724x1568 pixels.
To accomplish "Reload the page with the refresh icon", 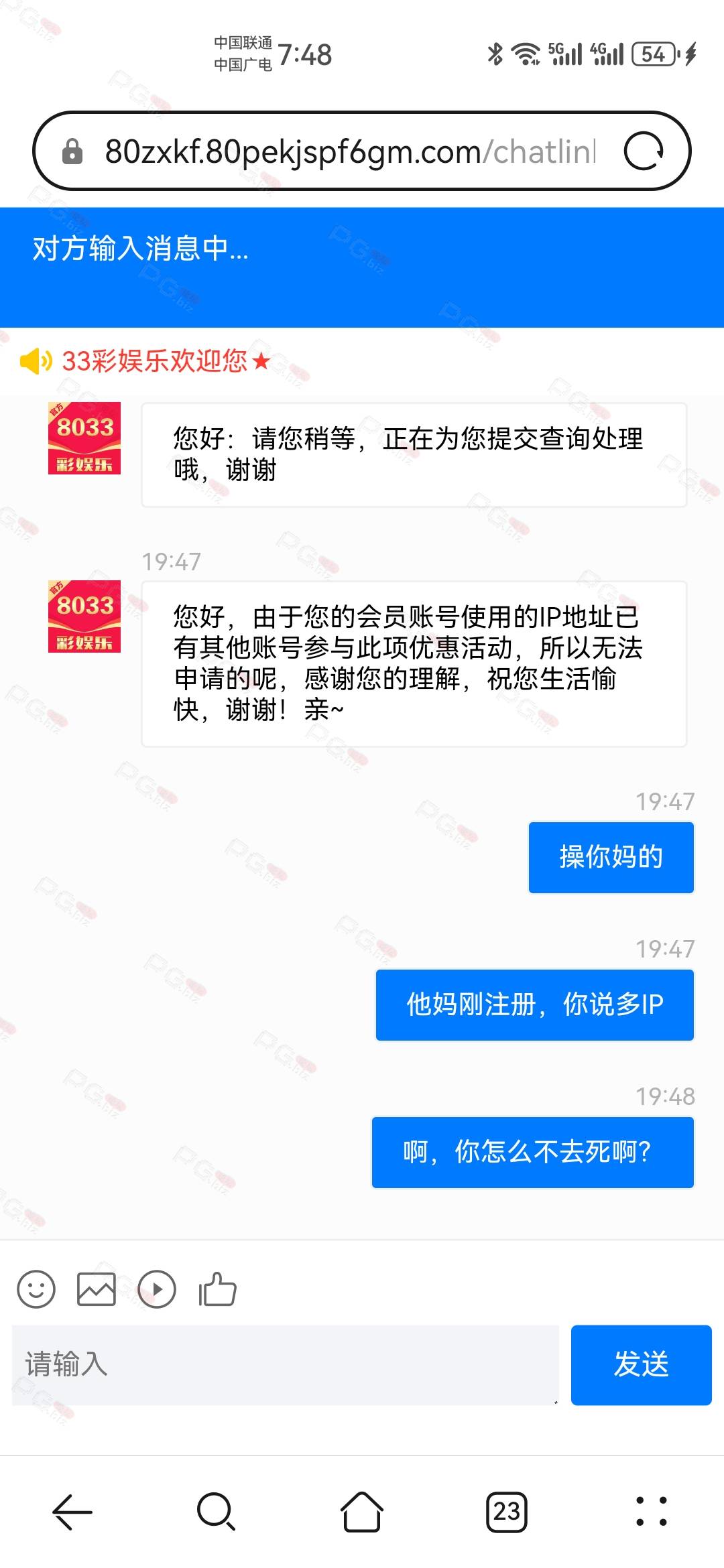I will [x=644, y=151].
